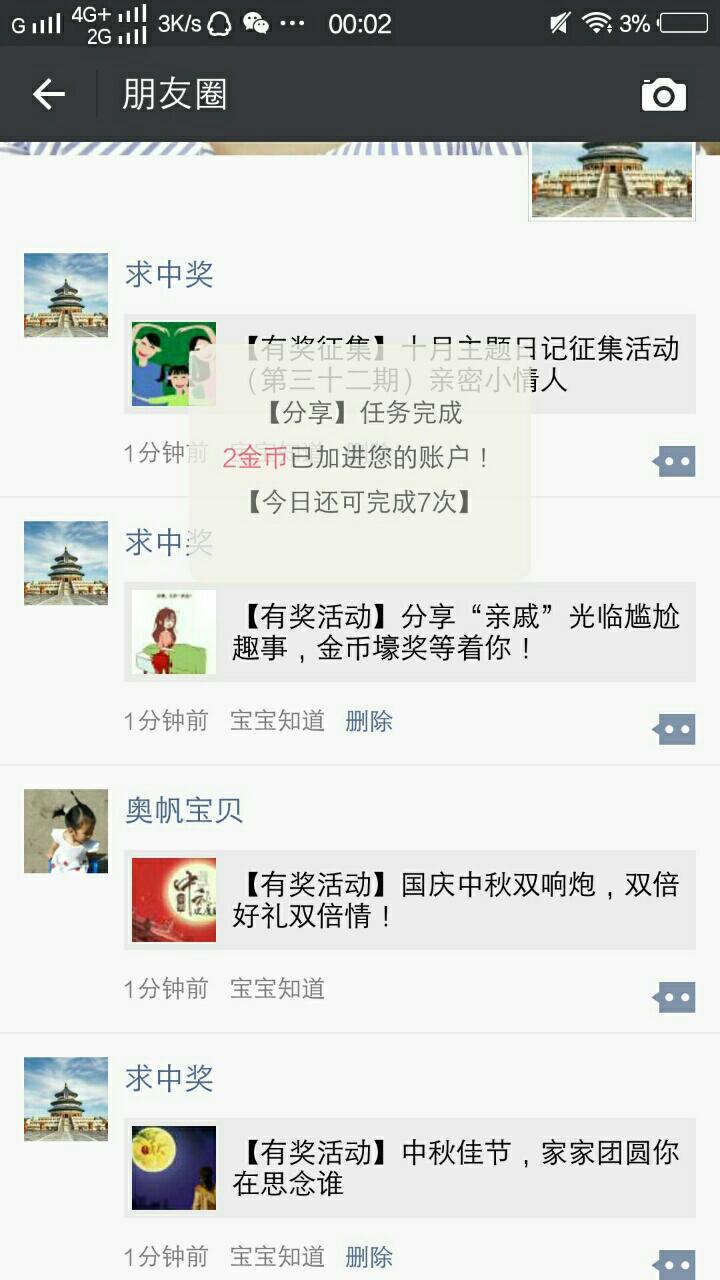The image size is (720, 1280).
Task: Delete the 中秋佳节，家家团圆 post
Action: pyautogui.click(x=369, y=1257)
